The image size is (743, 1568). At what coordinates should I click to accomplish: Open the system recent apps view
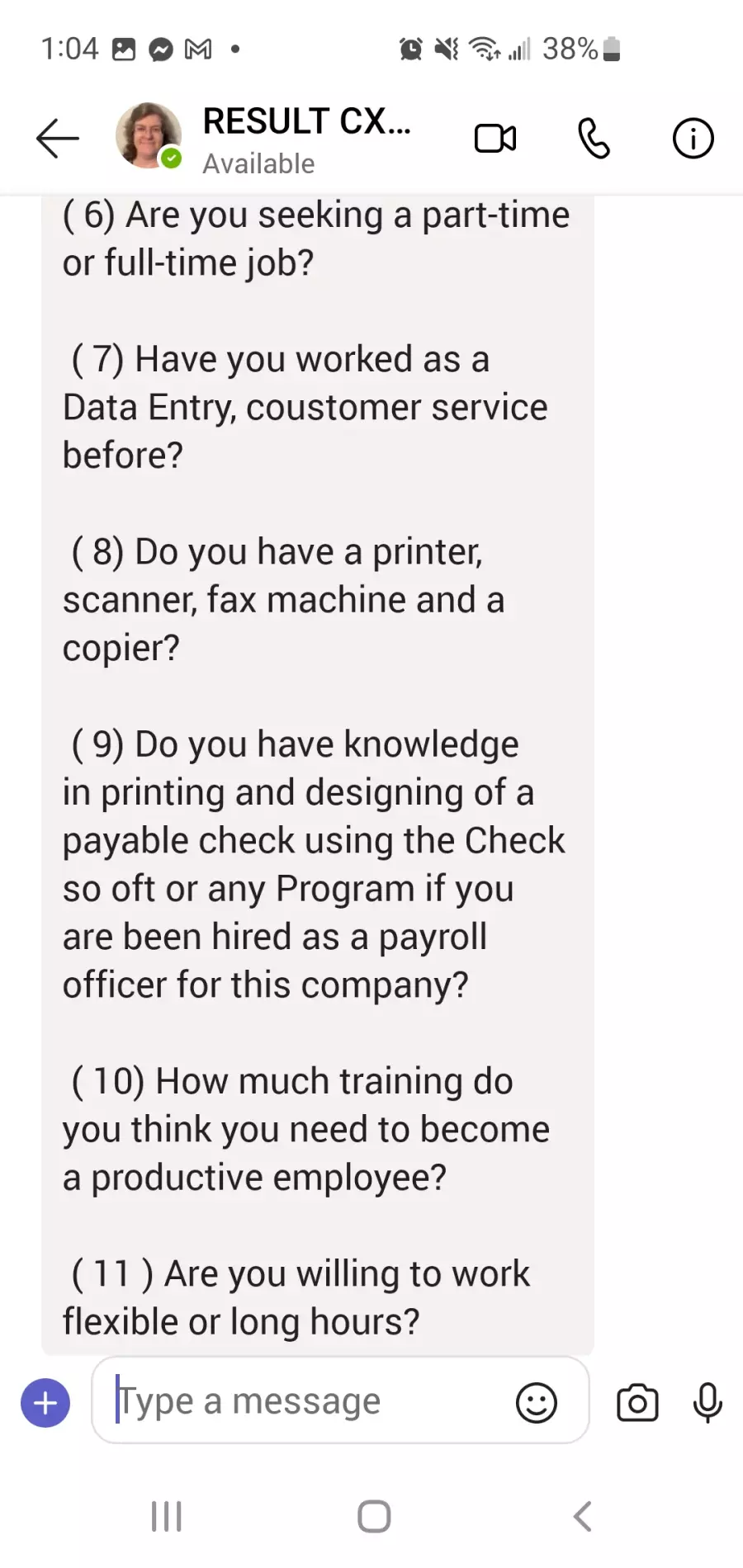coord(167,1516)
